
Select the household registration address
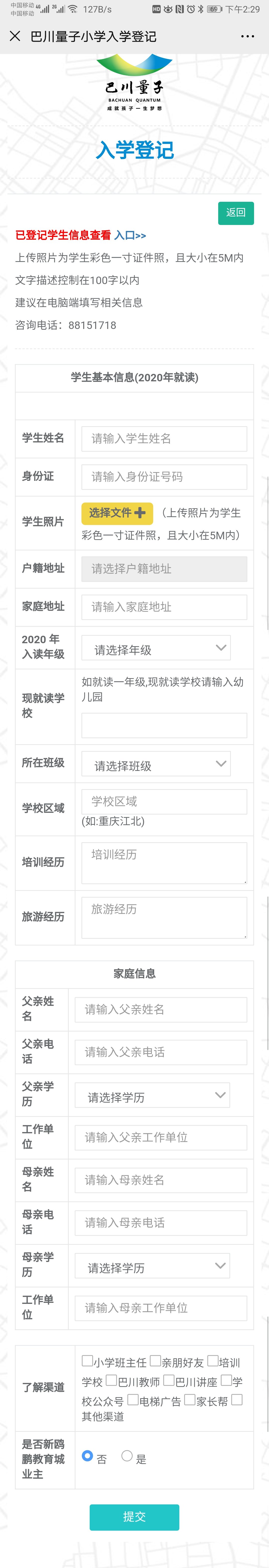coord(164,569)
